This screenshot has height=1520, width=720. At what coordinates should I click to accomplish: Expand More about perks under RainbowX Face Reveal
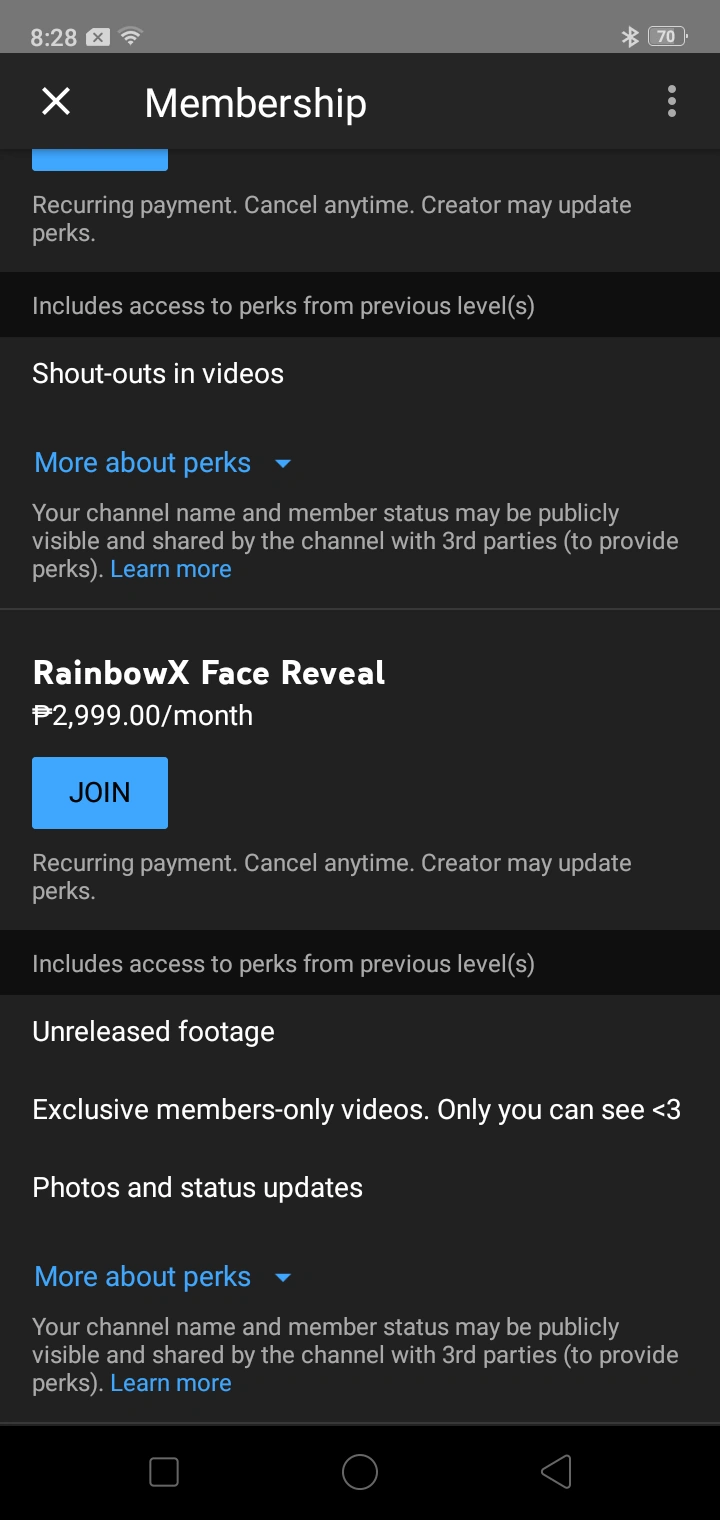143,1276
